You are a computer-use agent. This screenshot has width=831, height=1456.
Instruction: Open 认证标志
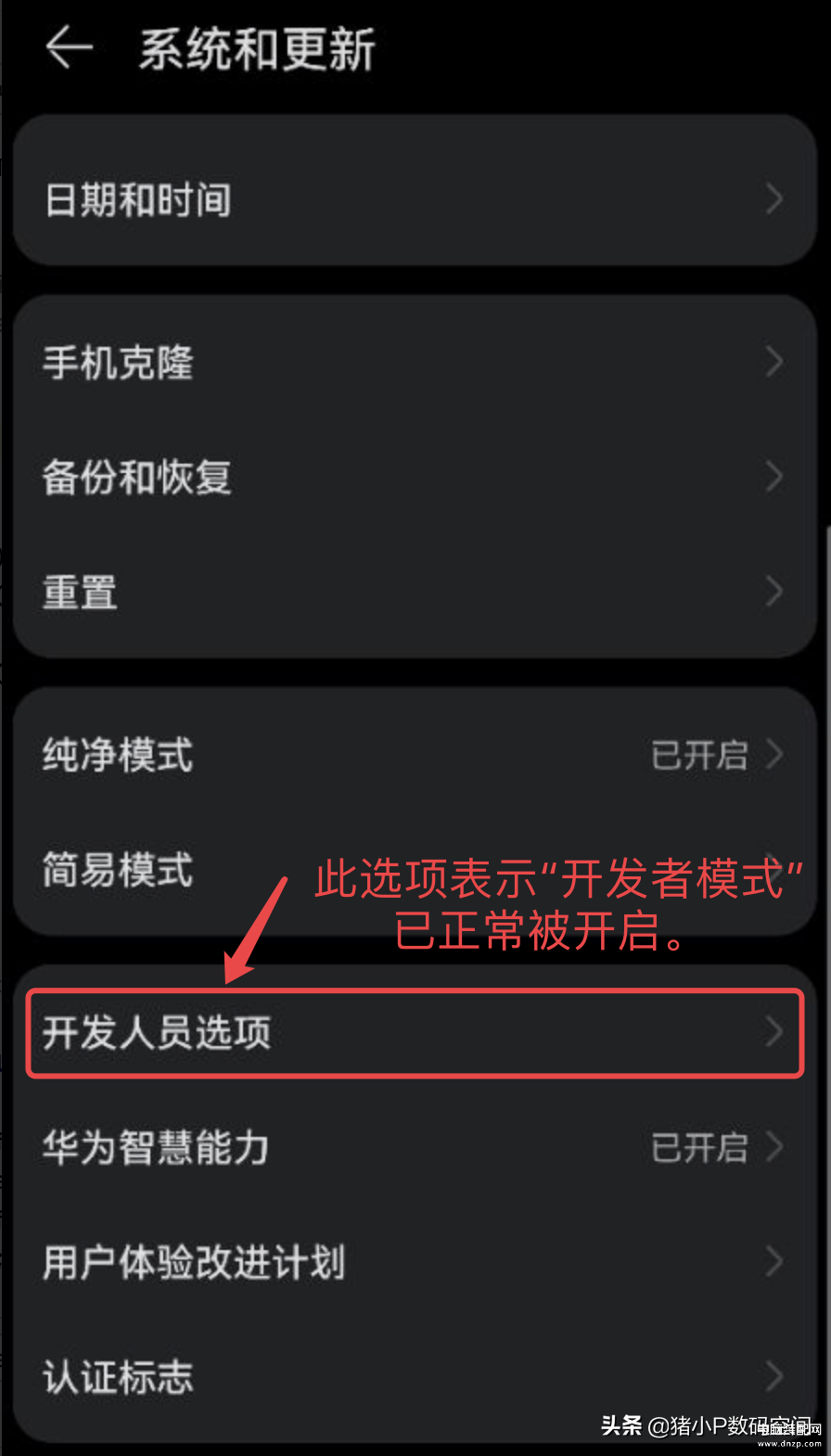(x=414, y=1376)
